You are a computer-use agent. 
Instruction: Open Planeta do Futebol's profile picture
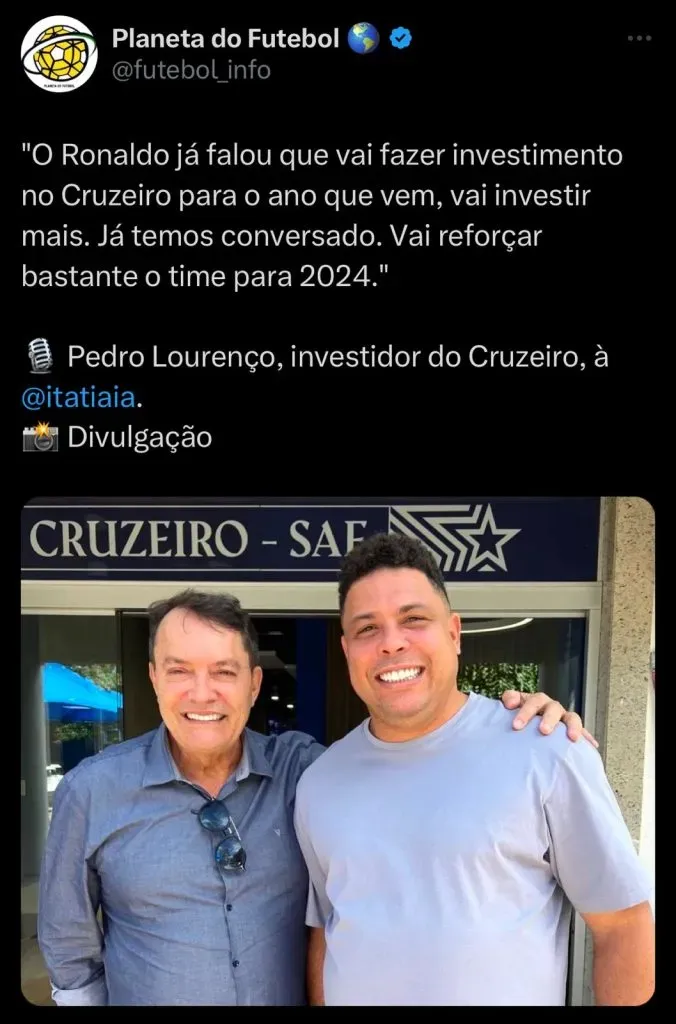coord(59,54)
